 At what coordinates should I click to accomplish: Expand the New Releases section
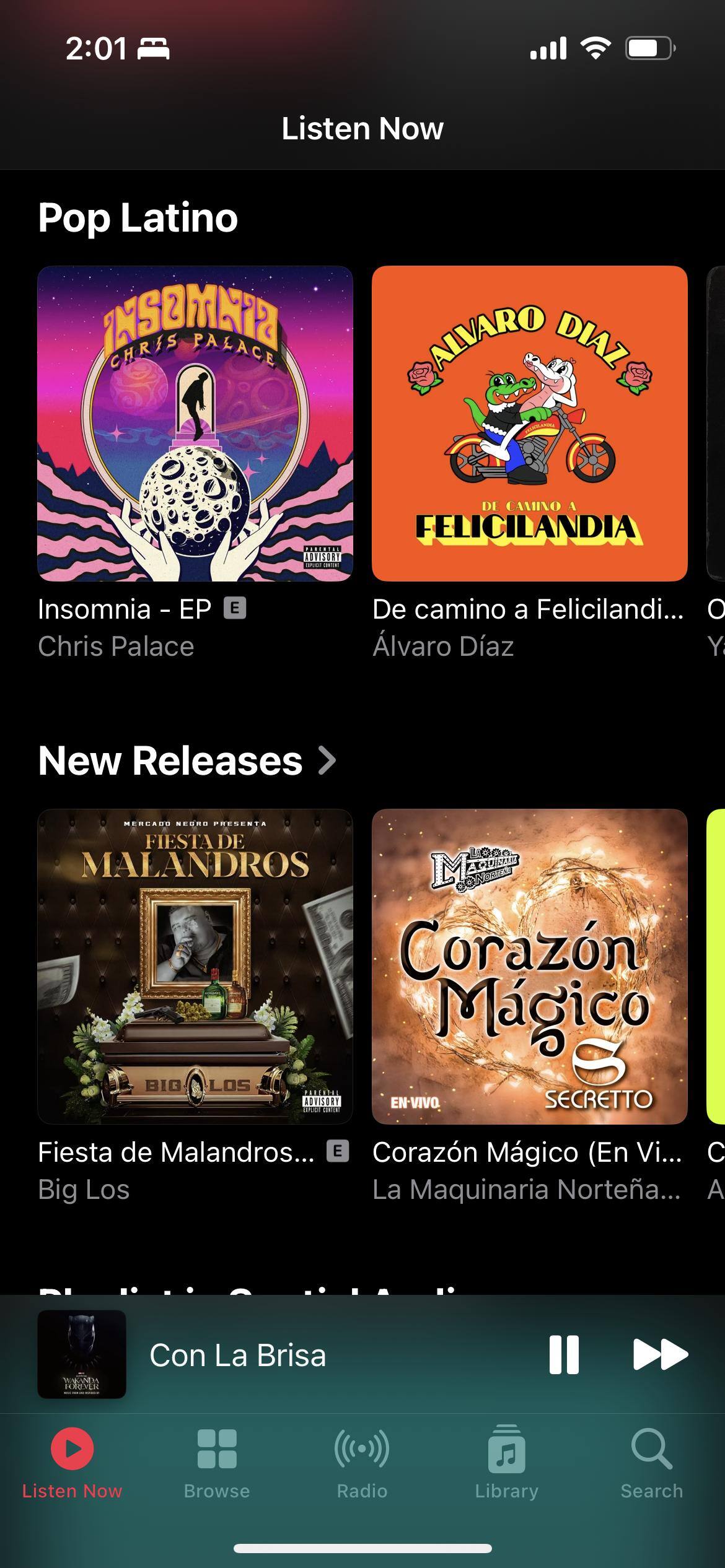(x=187, y=760)
